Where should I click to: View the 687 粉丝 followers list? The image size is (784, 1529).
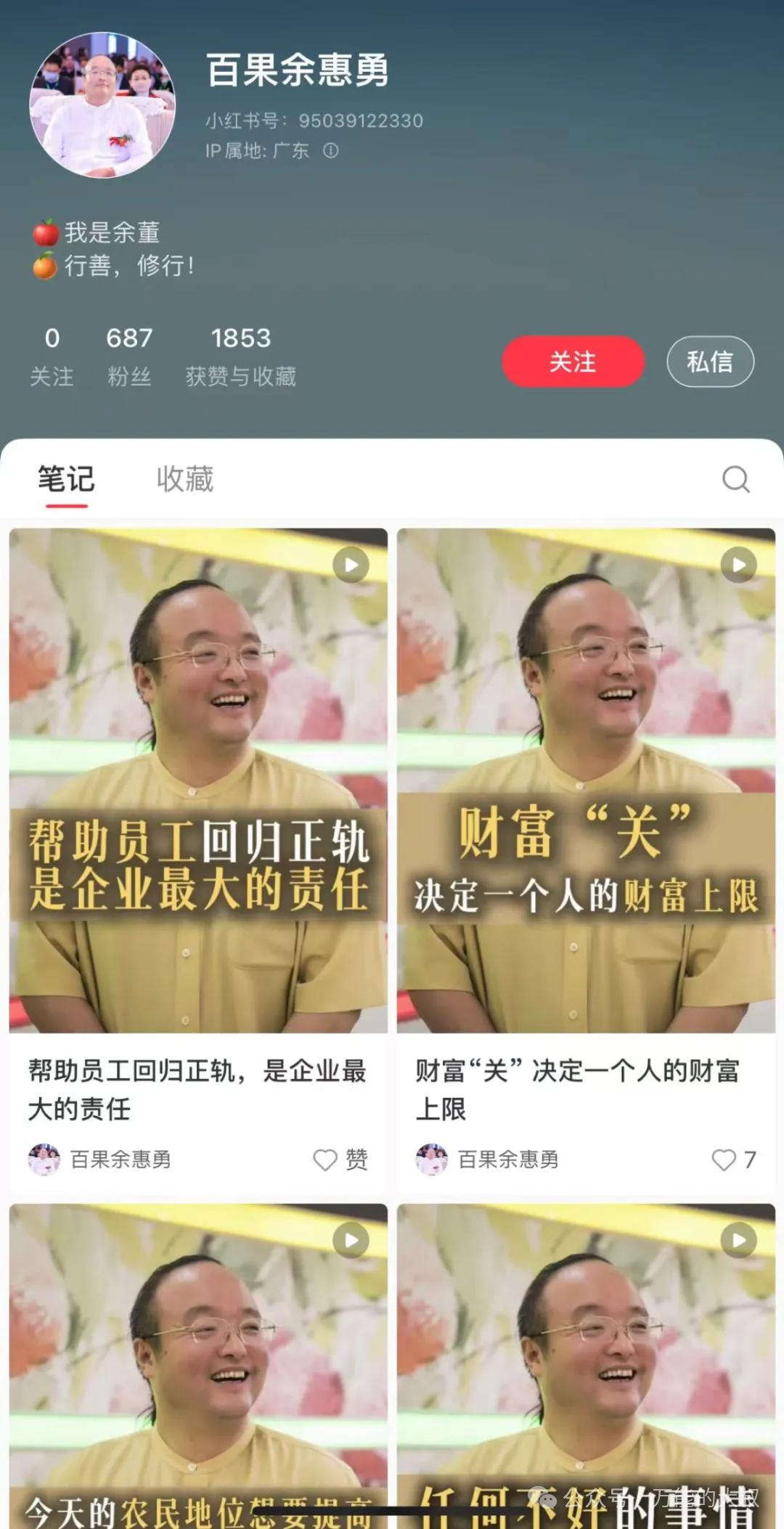tap(129, 356)
